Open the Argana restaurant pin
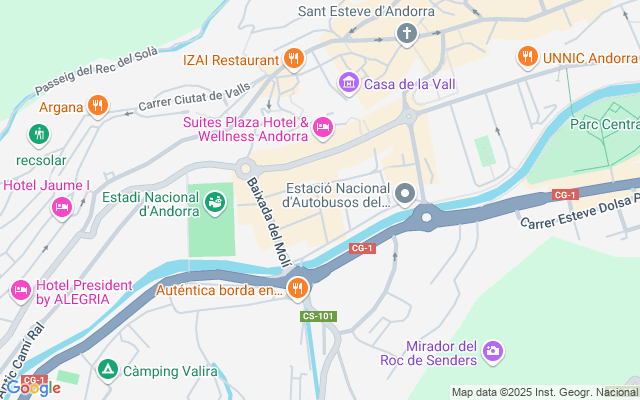640x400 pixels. click(96, 104)
